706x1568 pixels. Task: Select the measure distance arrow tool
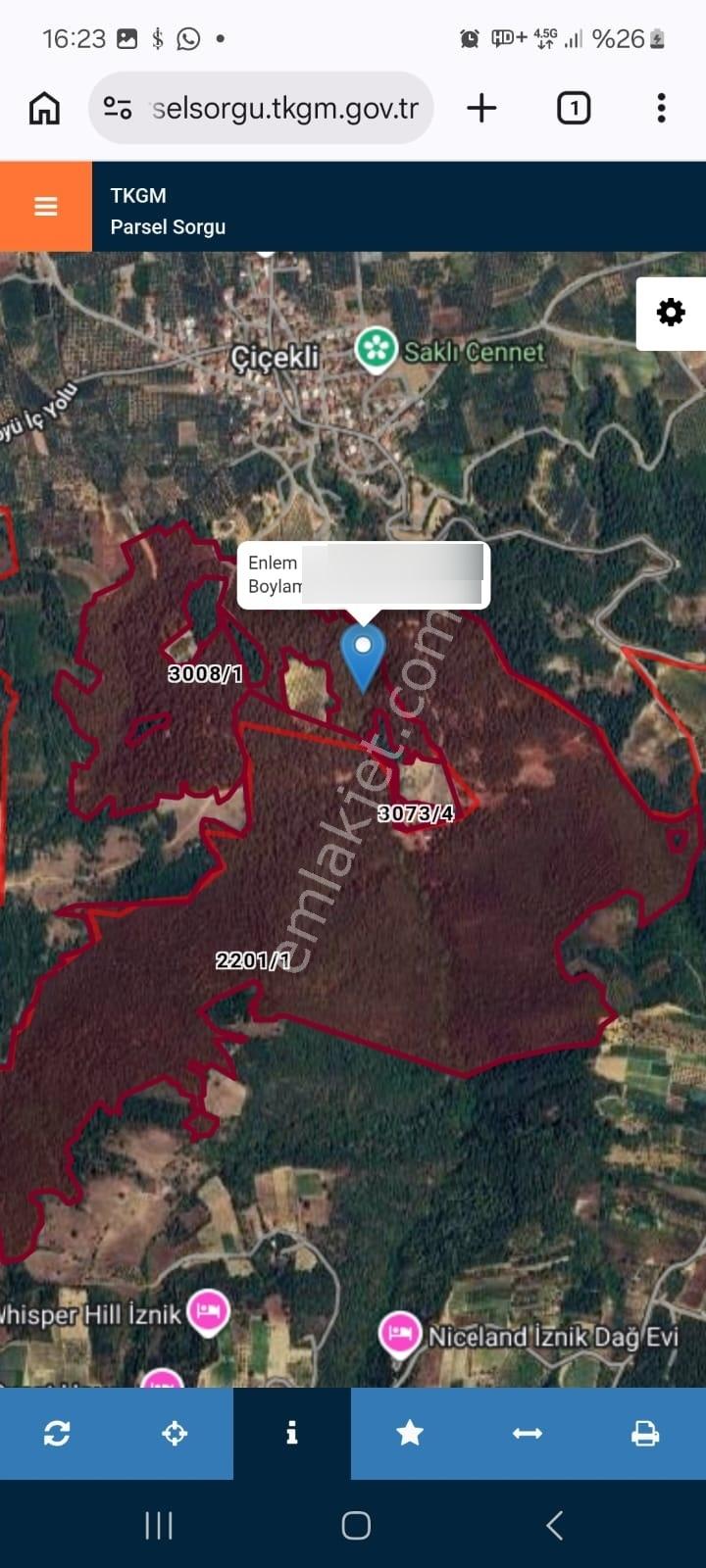(x=528, y=1434)
